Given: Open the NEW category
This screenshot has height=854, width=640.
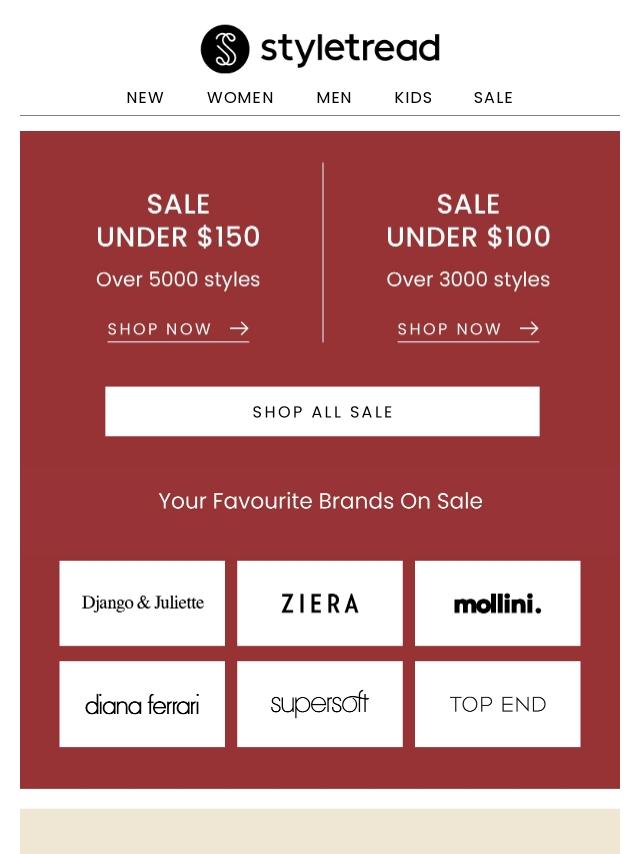Looking at the screenshot, I should 145,98.
